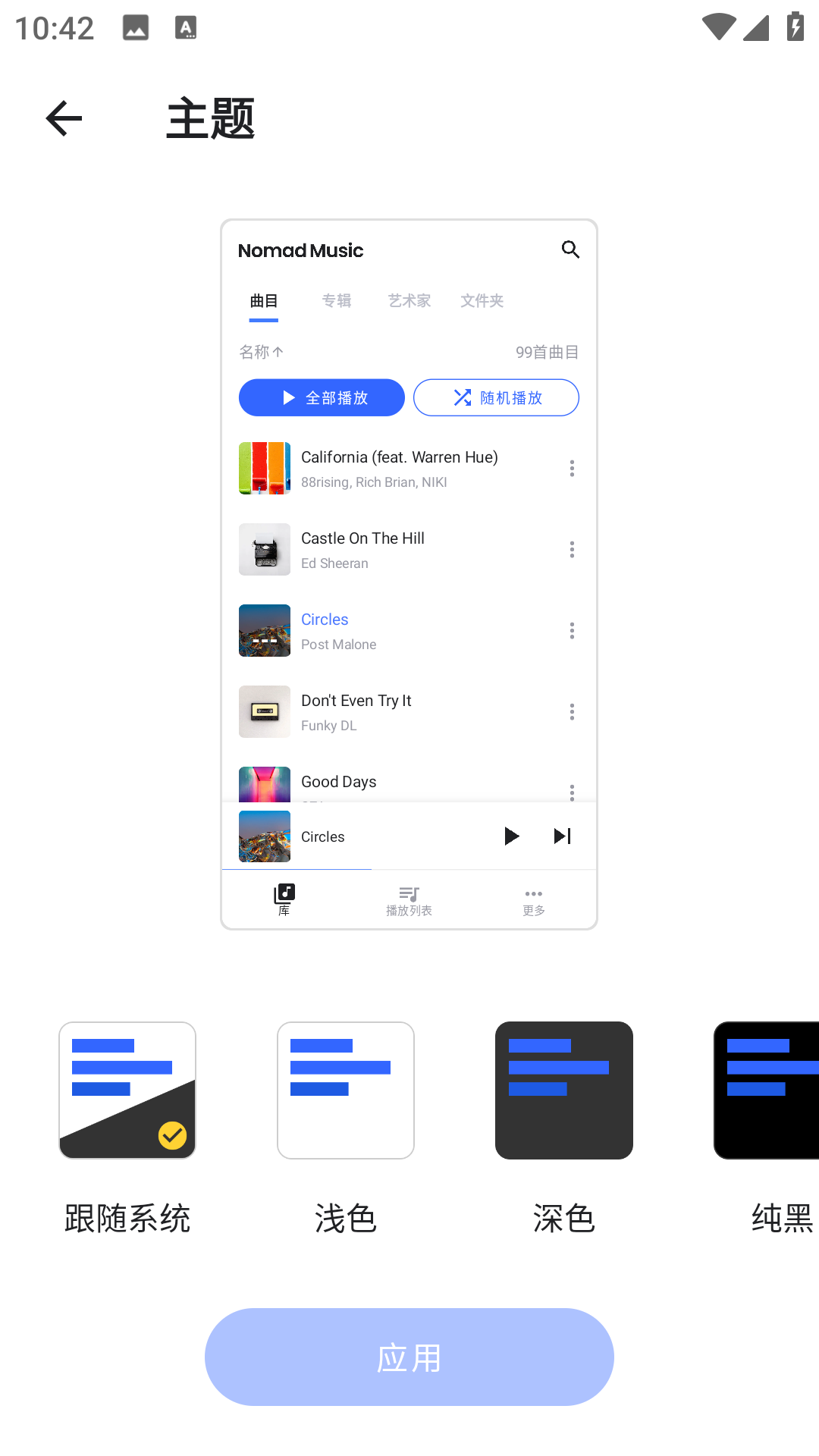This screenshot has width=819, height=1456.
Task: Choose the 浅色 light theme
Action: [x=346, y=1090]
